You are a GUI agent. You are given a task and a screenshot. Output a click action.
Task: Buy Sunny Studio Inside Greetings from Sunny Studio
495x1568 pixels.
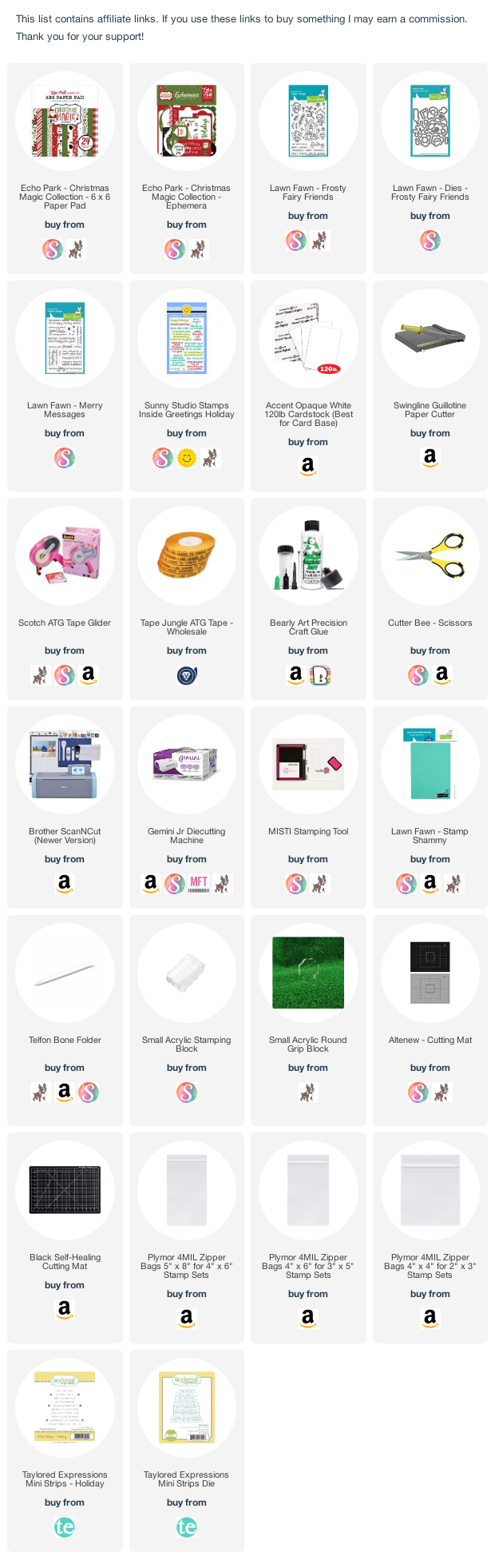coord(186,458)
